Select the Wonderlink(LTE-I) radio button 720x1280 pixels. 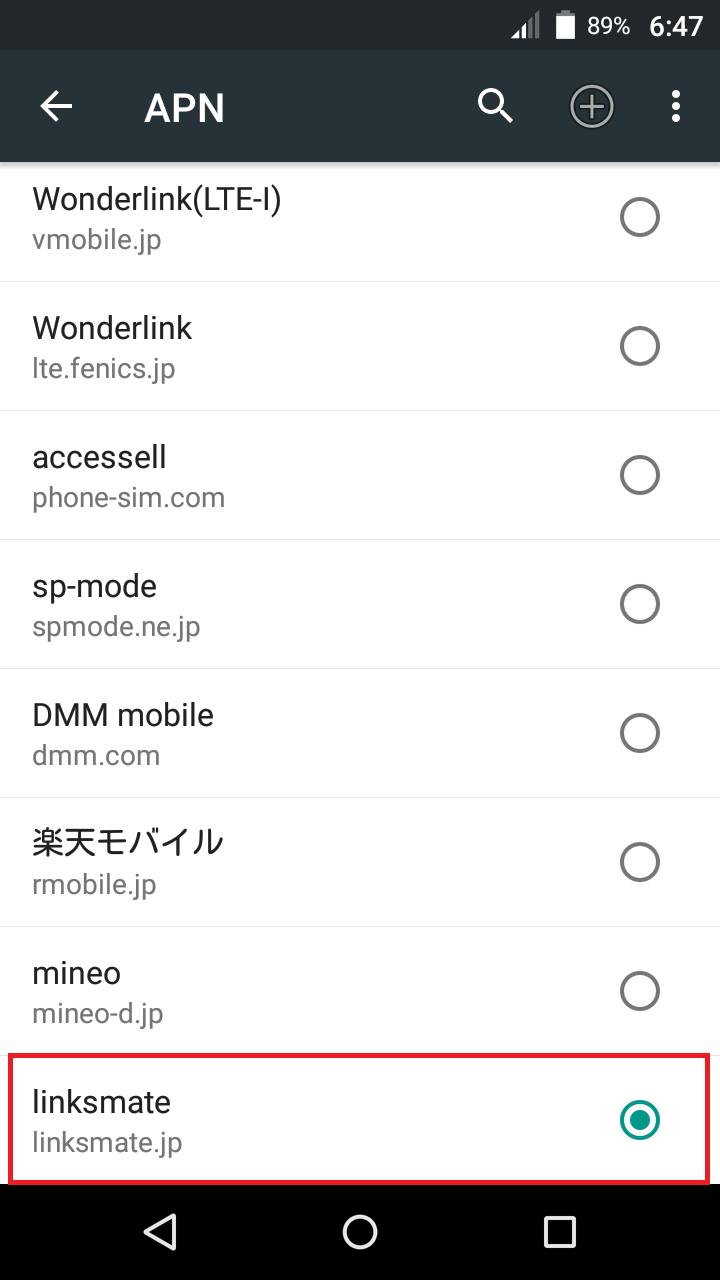(640, 217)
